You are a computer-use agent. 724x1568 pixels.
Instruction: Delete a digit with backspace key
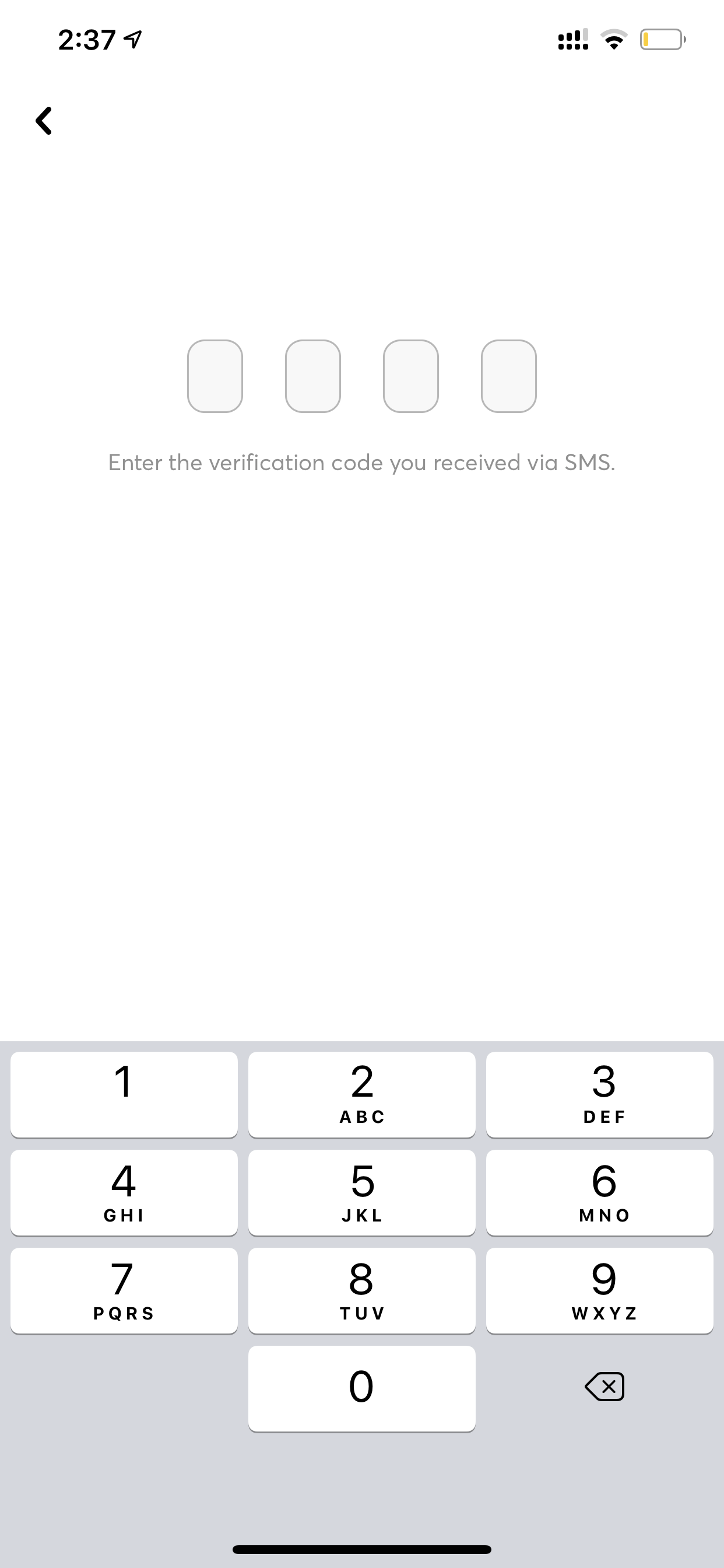pyautogui.click(x=604, y=1387)
